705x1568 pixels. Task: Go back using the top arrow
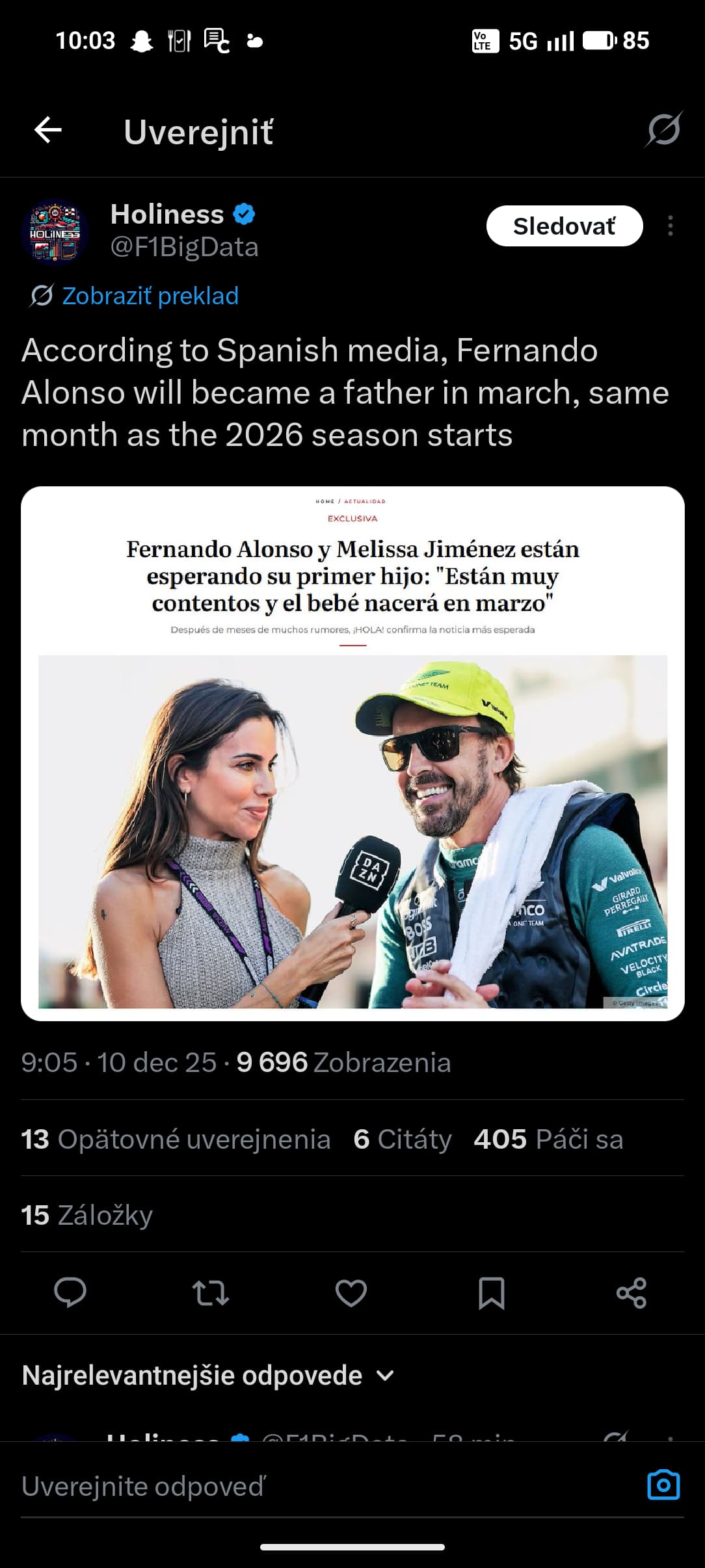tap(48, 130)
